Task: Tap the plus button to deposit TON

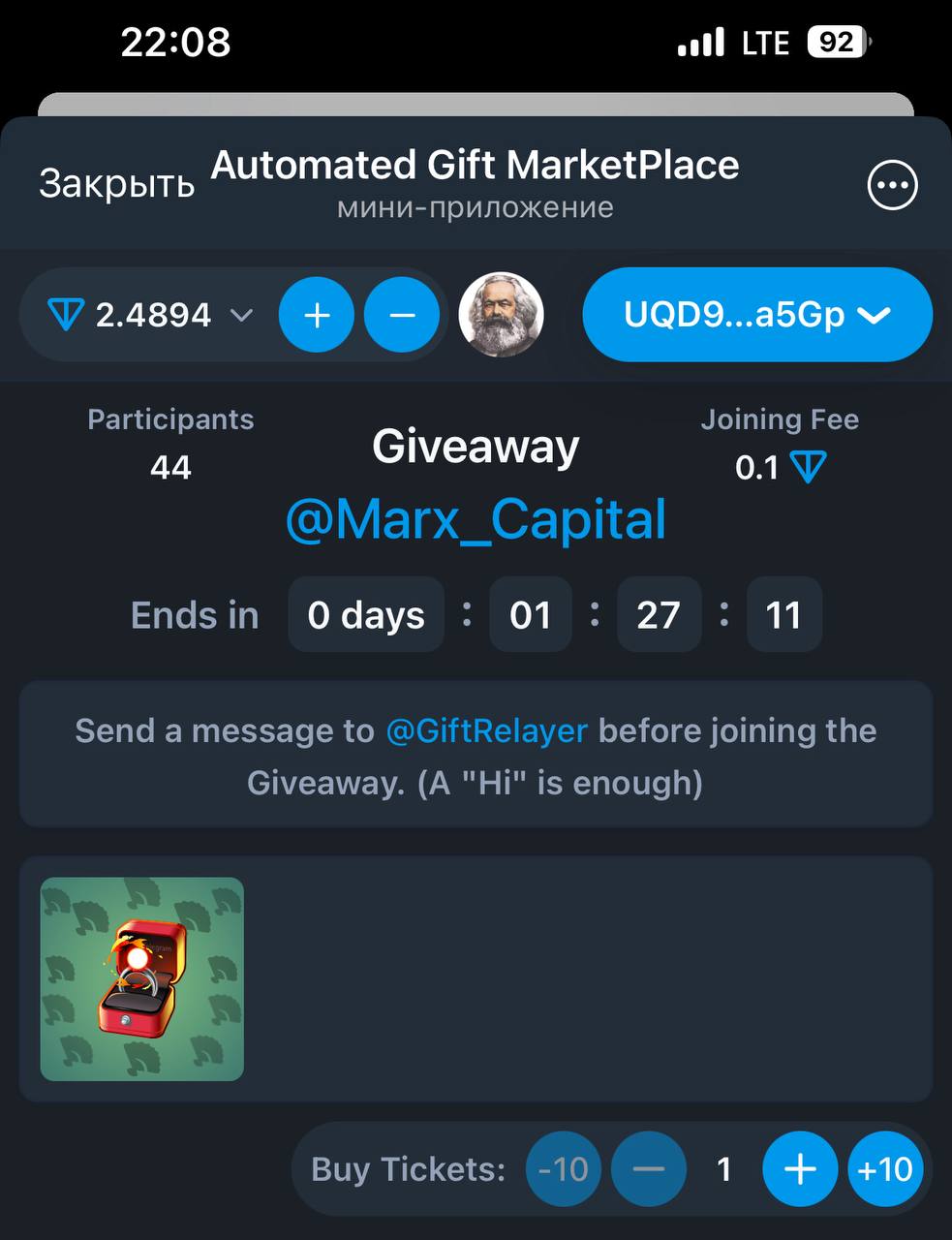Action: (316, 315)
